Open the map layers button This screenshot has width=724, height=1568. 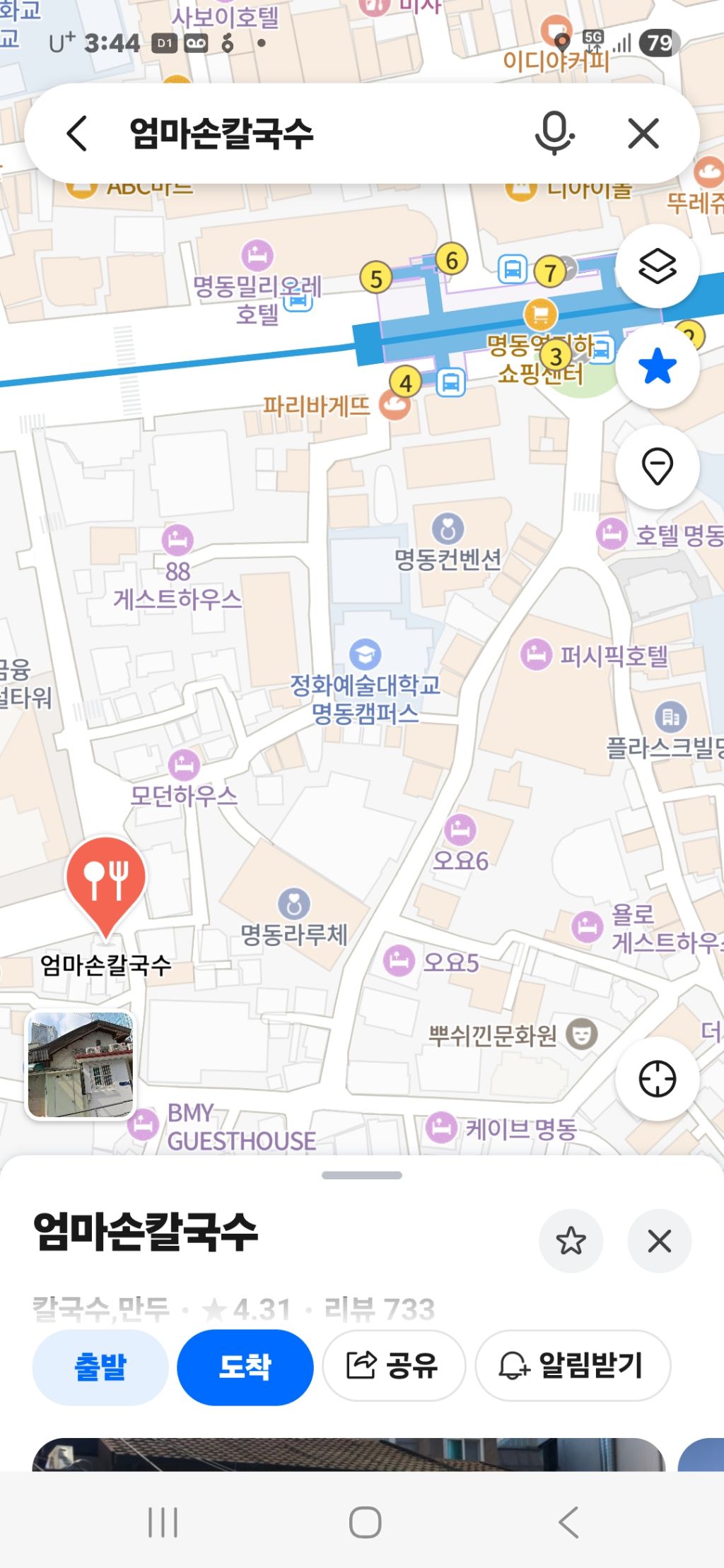[658, 266]
